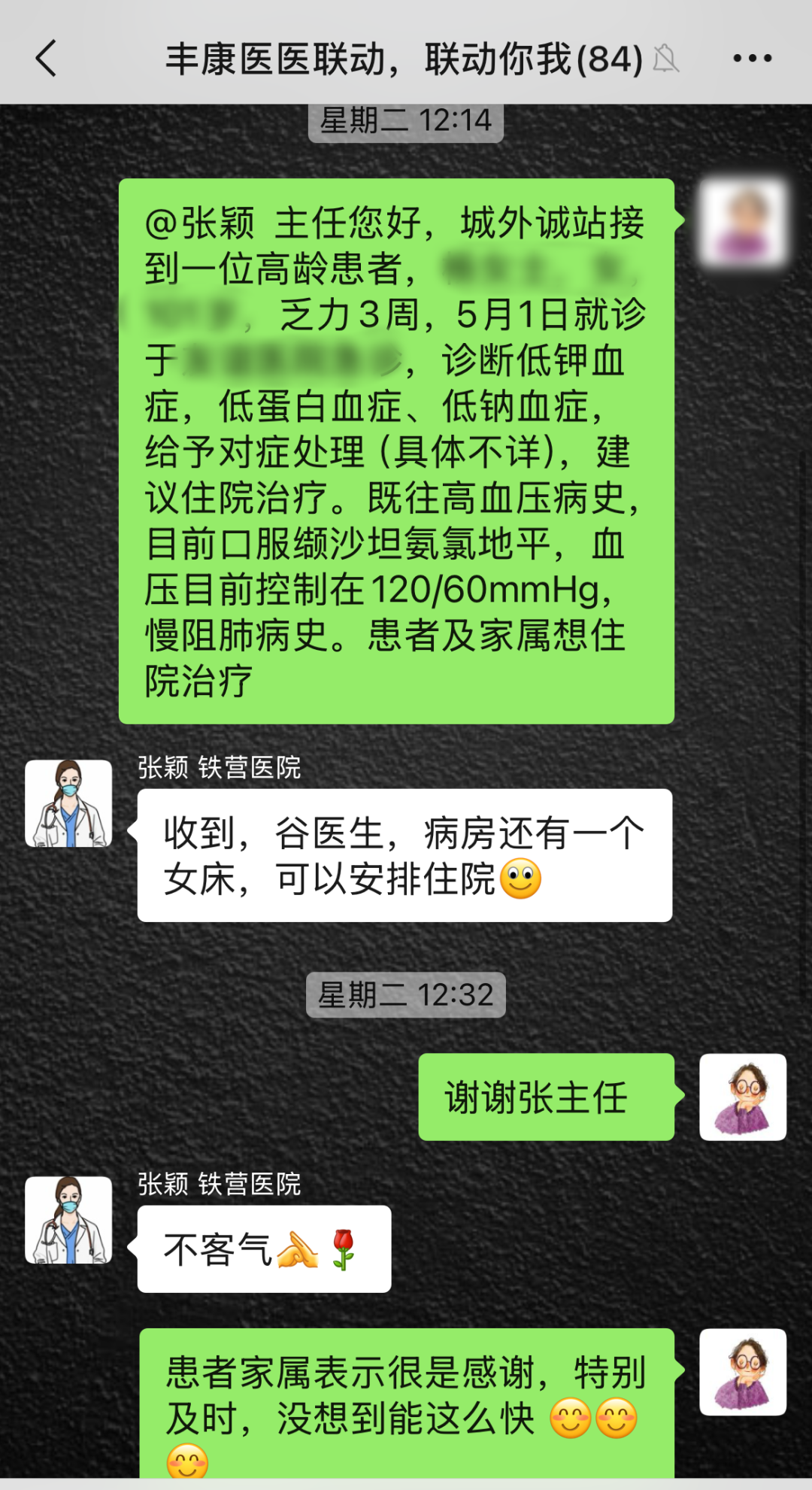Go back to the chat list
Viewport: 812px width, 1490px height.
click(x=47, y=59)
